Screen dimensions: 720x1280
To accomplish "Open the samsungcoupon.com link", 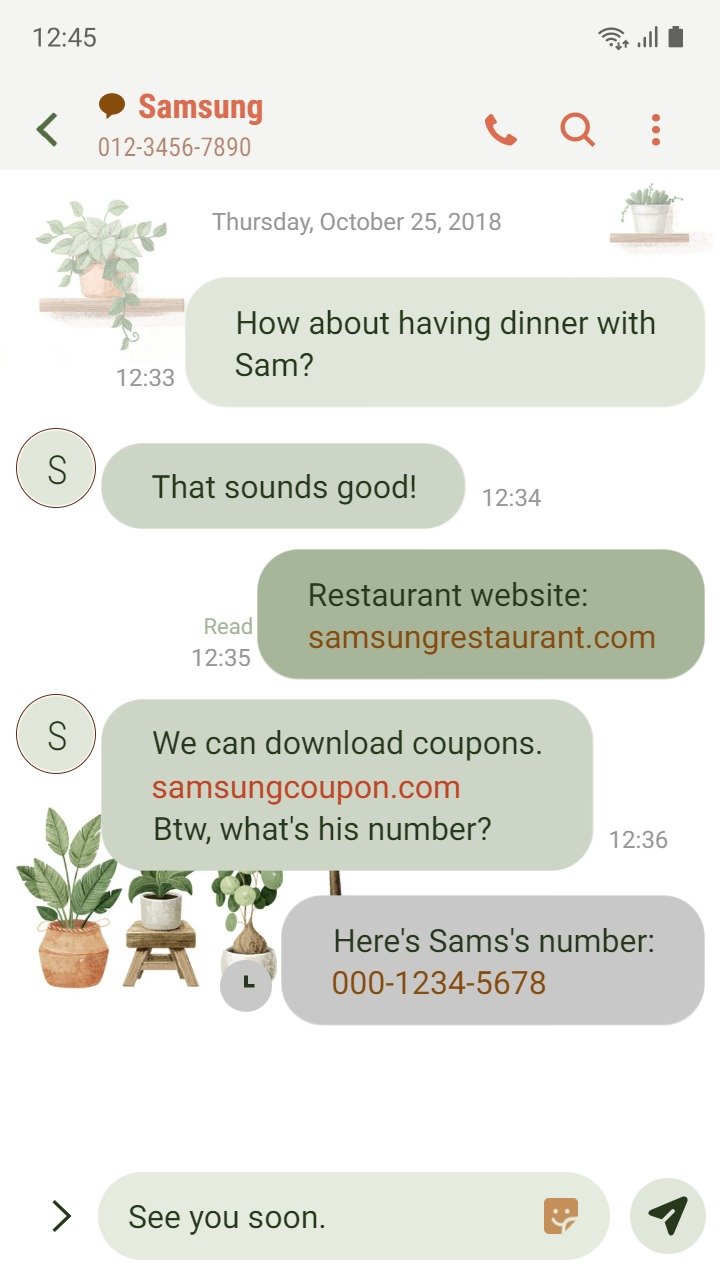I will pyautogui.click(x=306, y=787).
